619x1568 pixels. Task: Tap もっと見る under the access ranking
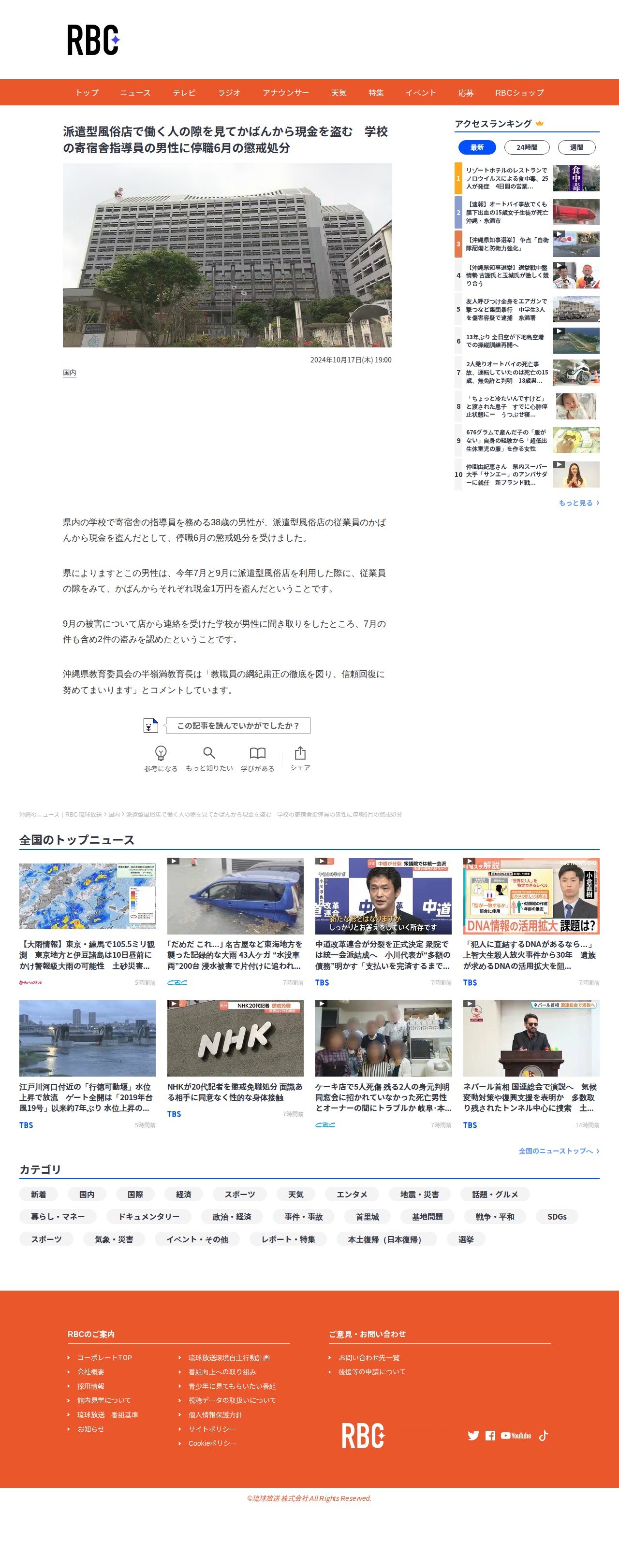578,503
